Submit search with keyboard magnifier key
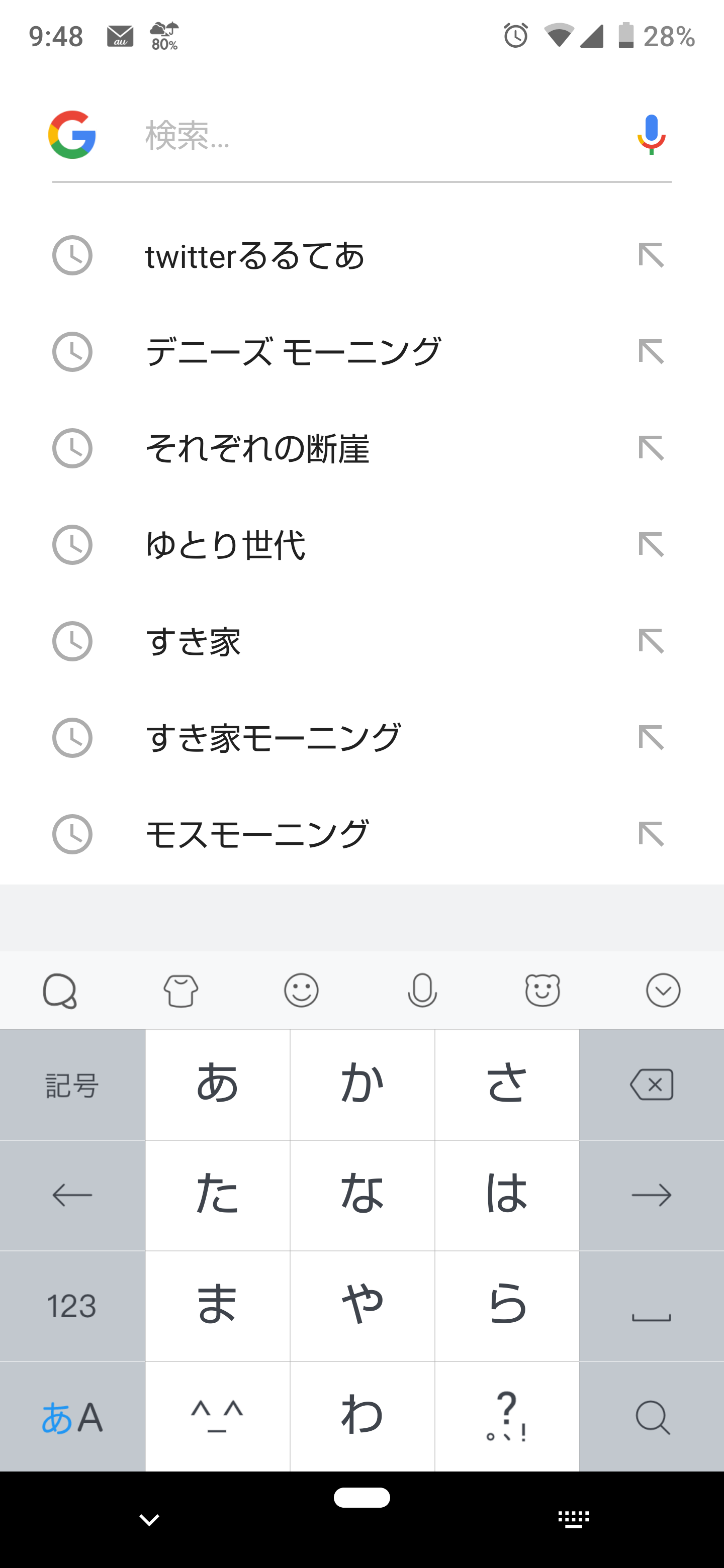The image size is (724, 1568). (x=652, y=1417)
